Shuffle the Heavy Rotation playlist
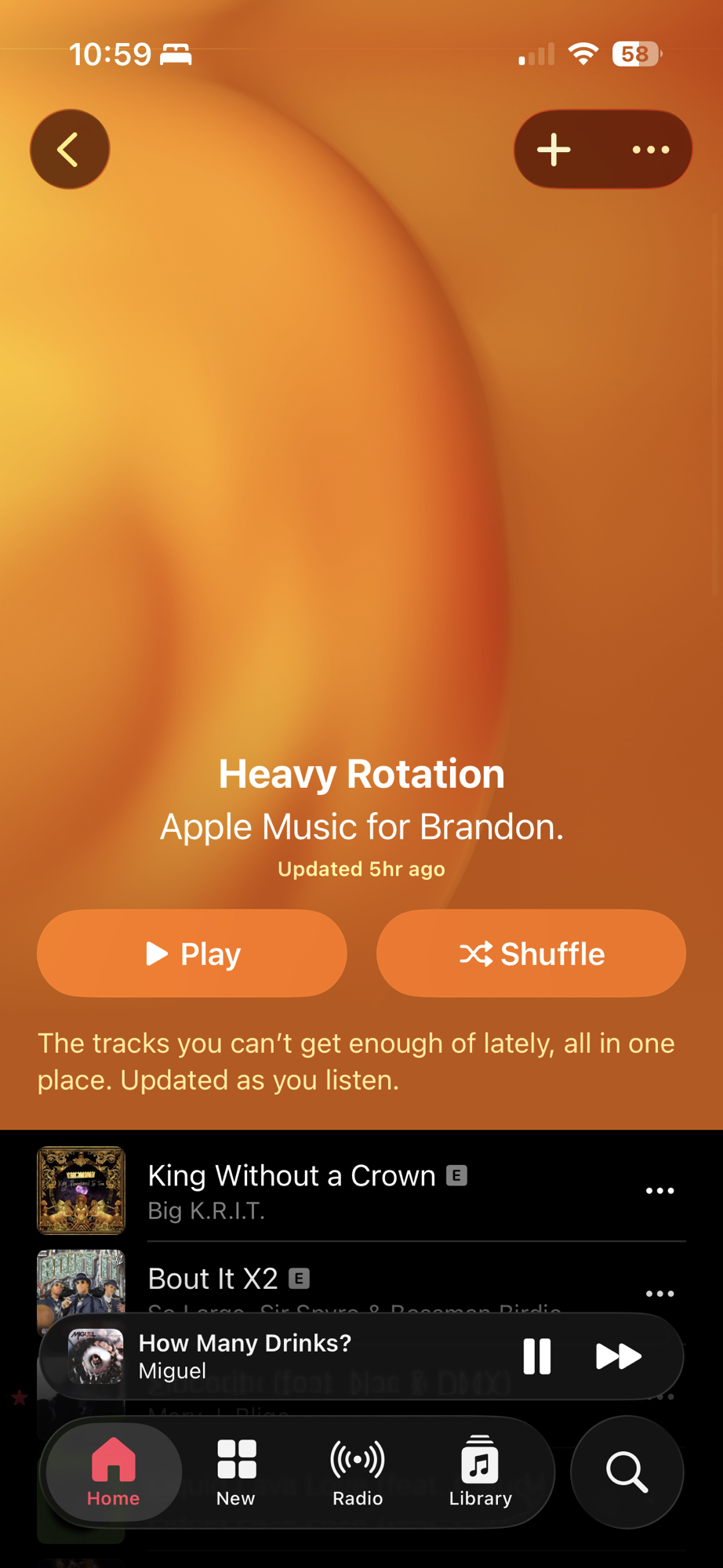Viewport: 723px width, 1568px height. pos(531,953)
